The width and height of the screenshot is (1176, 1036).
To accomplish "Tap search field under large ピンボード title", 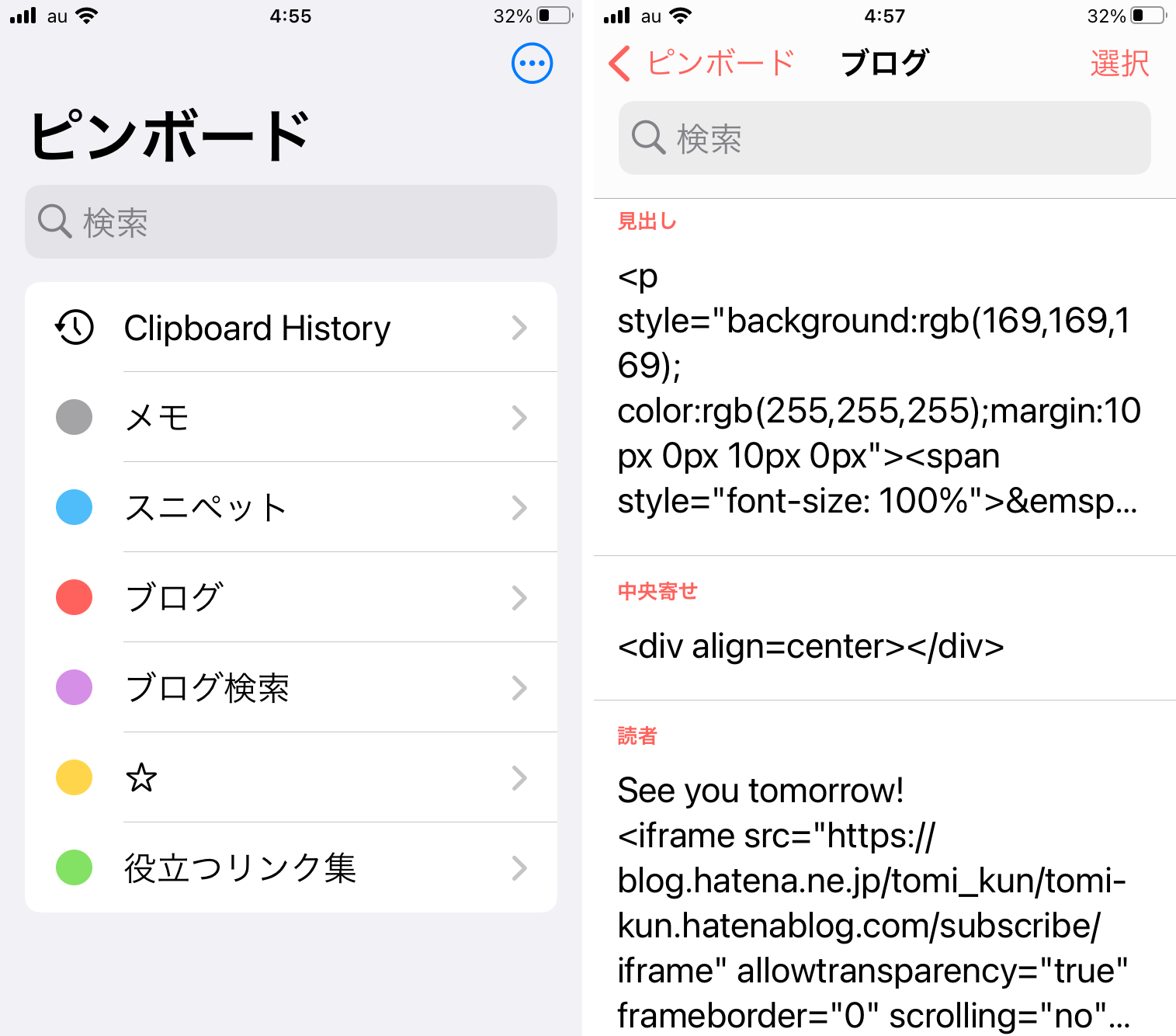I will [x=290, y=222].
